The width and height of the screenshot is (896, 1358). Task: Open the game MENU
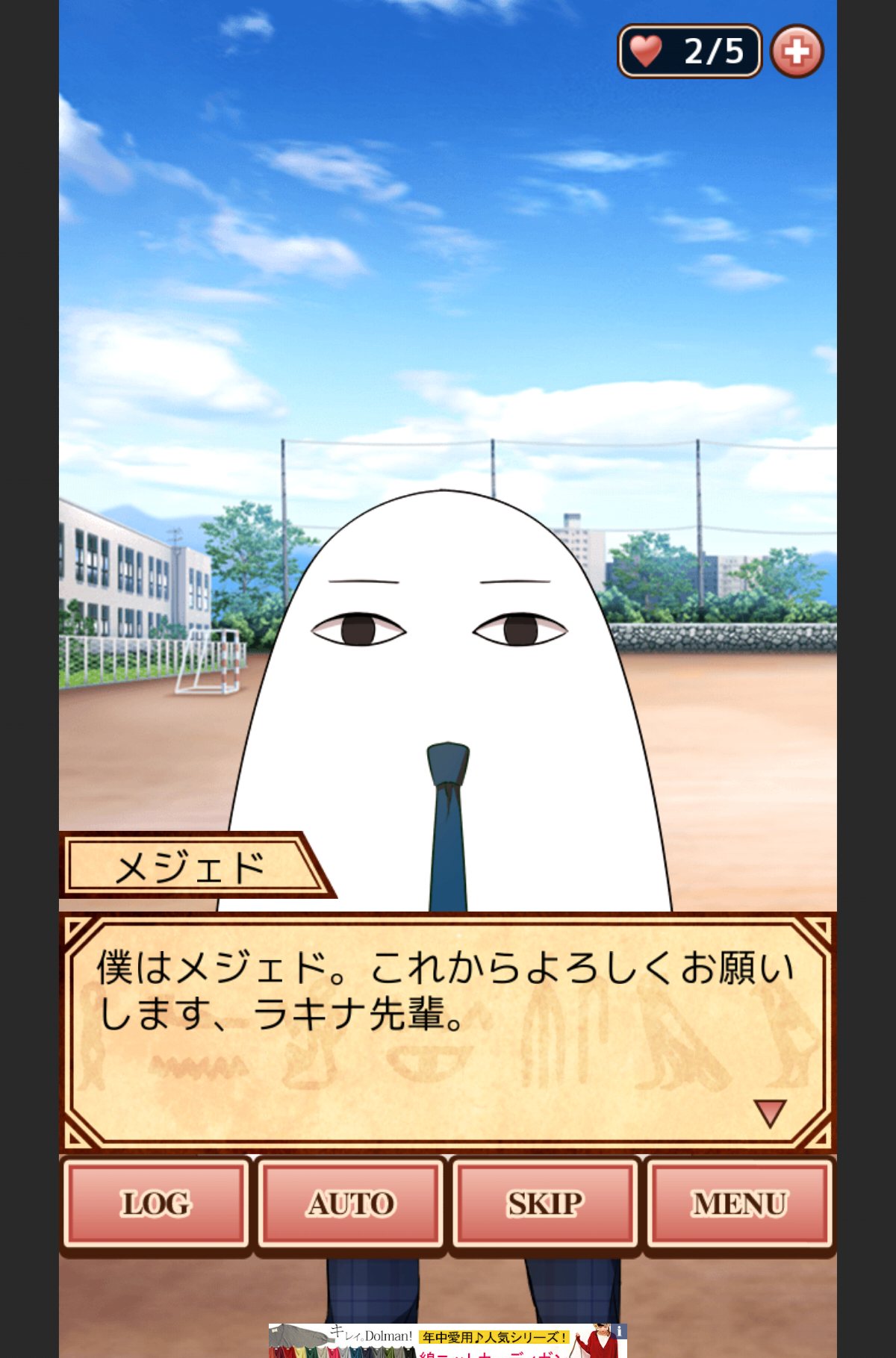click(x=739, y=1203)
